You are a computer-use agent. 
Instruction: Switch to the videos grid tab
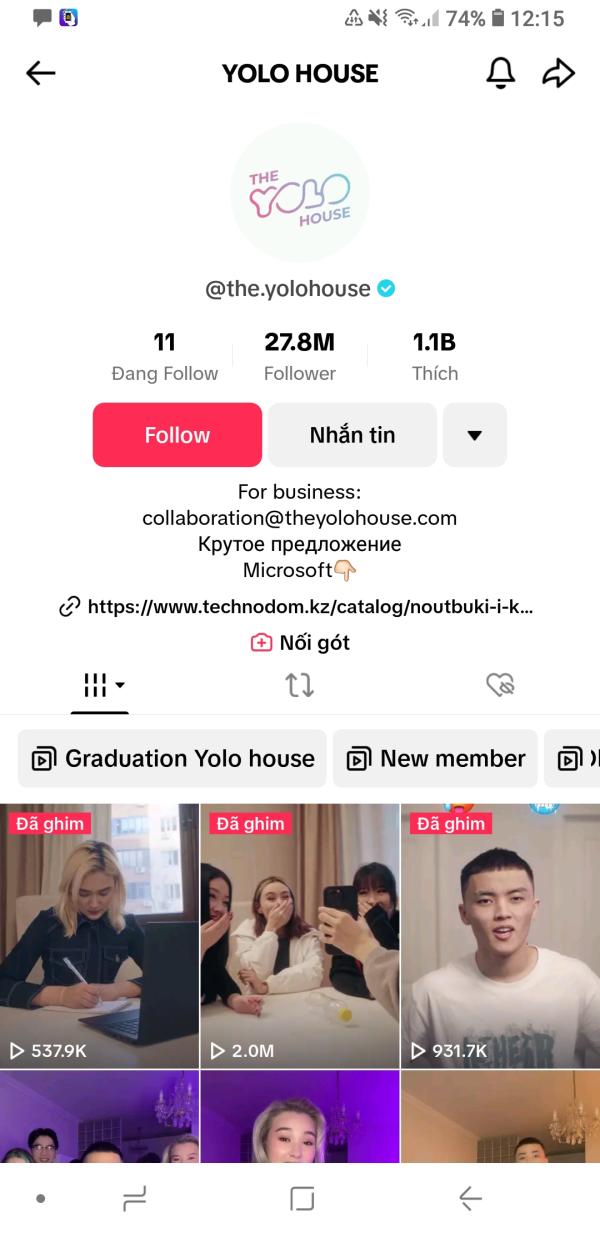pos(100,685)
